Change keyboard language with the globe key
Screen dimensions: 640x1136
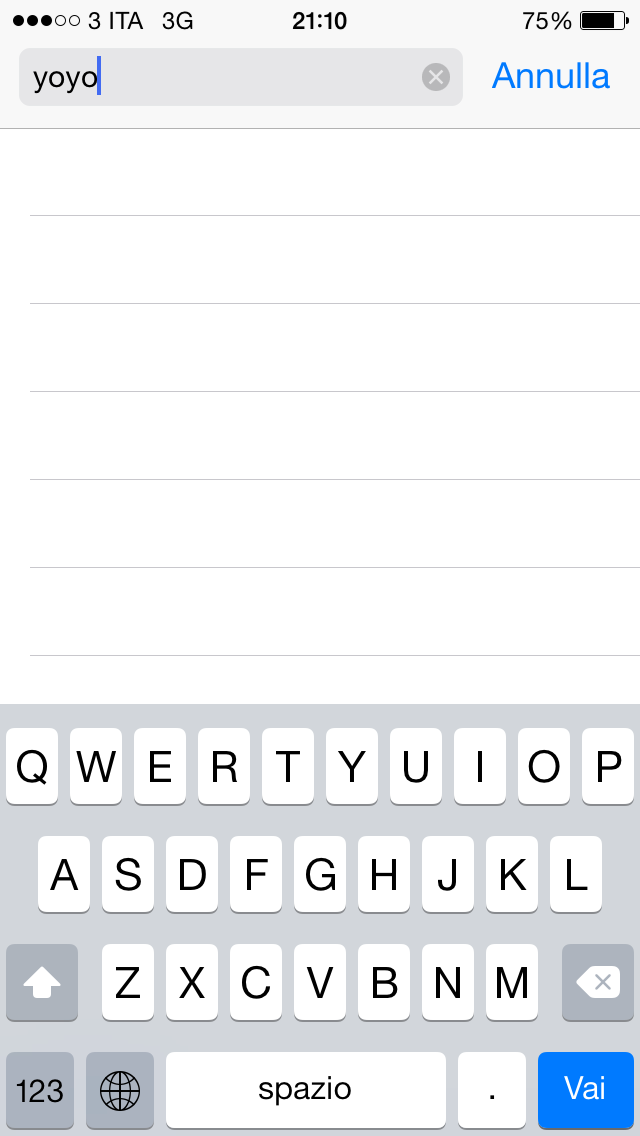tap(120, 1090)
